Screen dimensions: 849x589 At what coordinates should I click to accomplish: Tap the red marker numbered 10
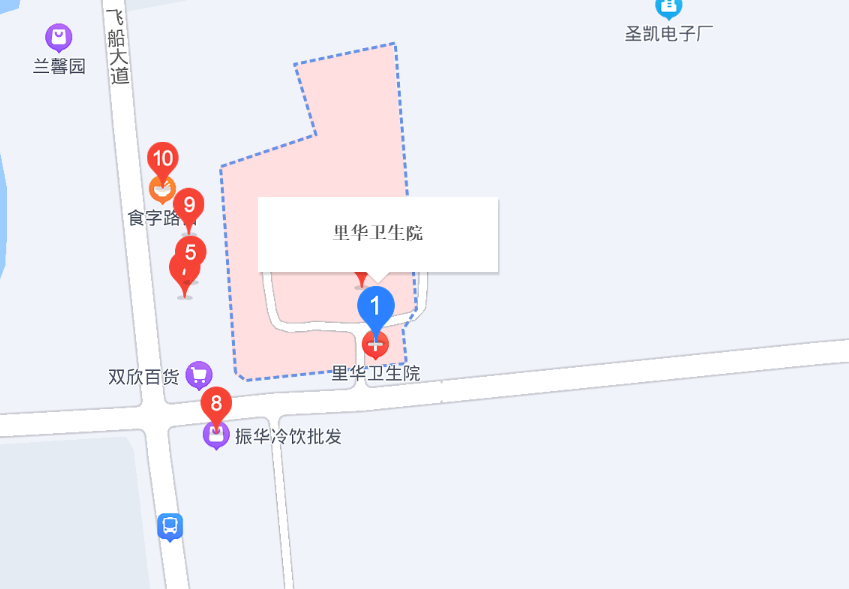pos(162,159)
